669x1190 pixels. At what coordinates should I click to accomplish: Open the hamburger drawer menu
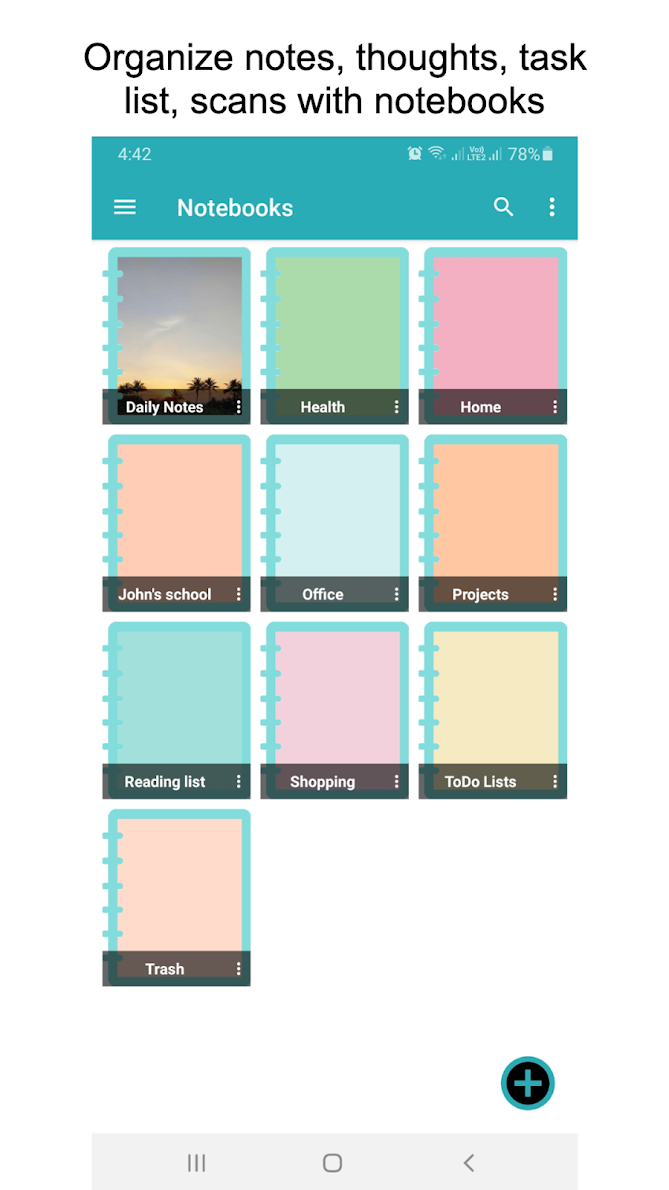point(124,207)
